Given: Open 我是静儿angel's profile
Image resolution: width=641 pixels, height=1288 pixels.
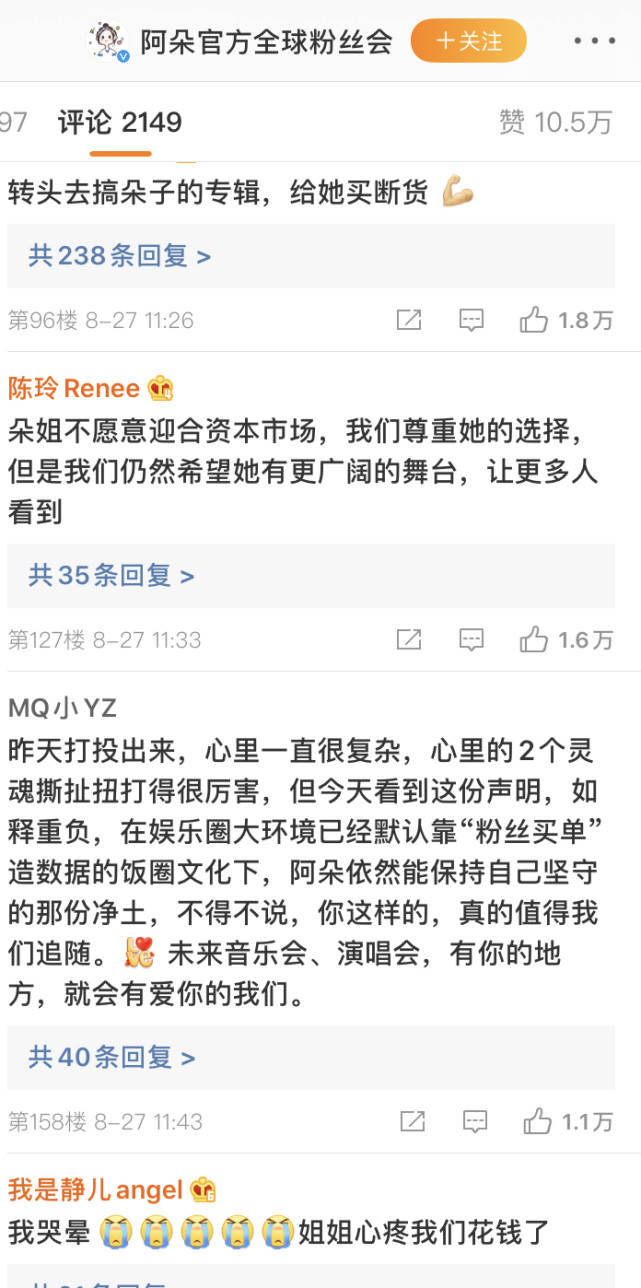Looking at the screenshot, I should (95, 1189).
